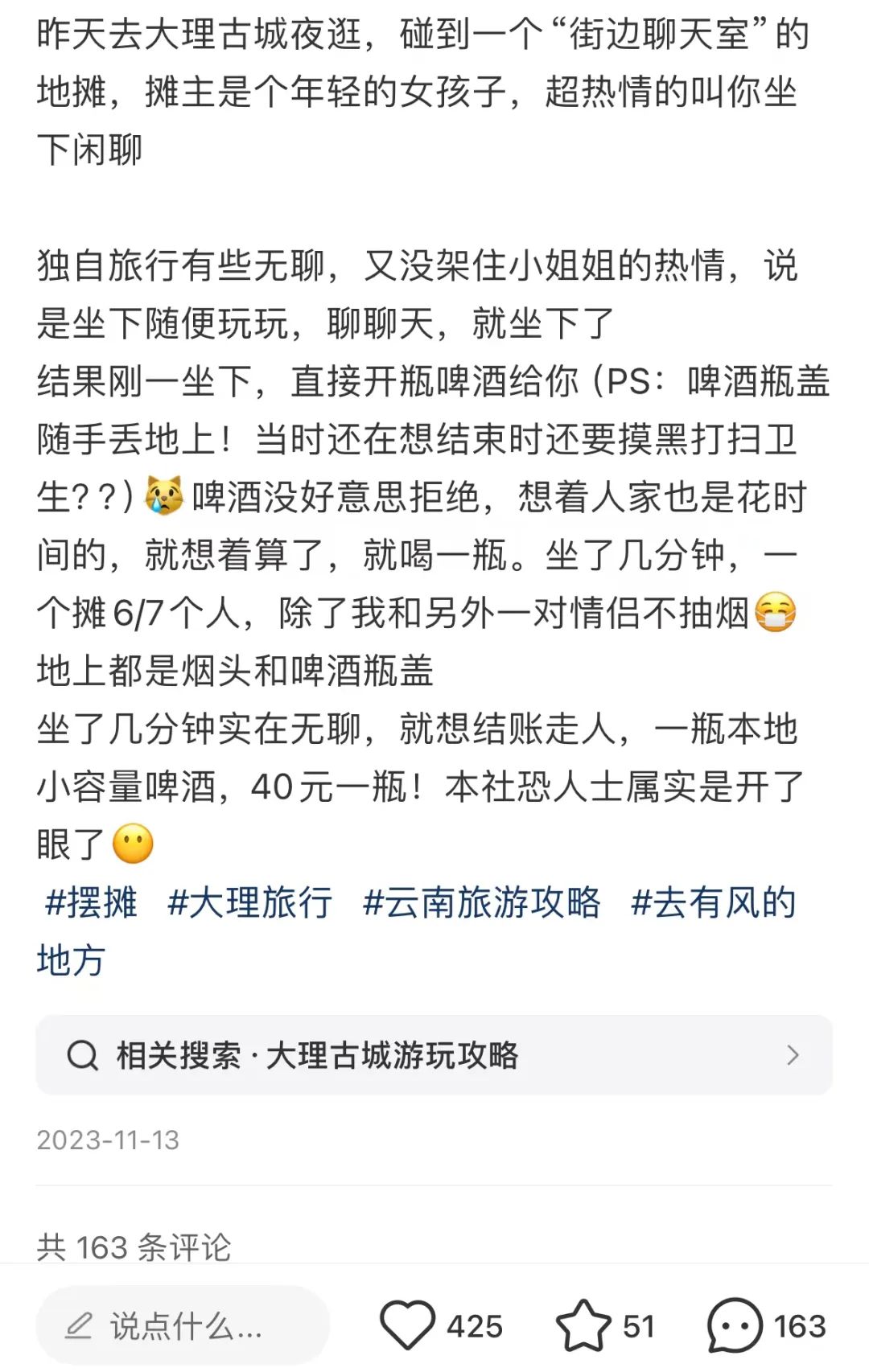
Task: Open related search 大理古城游玩攻略
Action: 434,1055
